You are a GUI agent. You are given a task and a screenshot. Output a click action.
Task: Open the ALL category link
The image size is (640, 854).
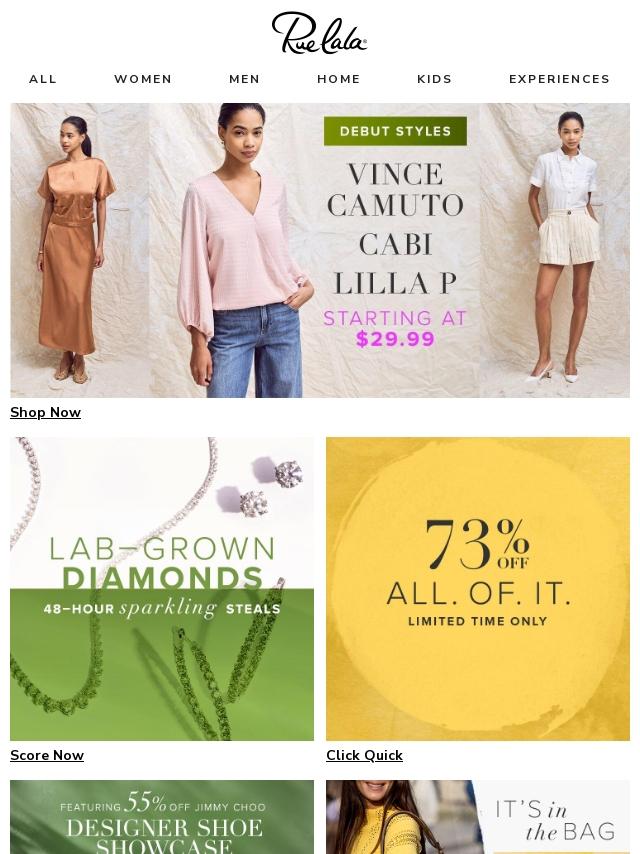(42, 79)
